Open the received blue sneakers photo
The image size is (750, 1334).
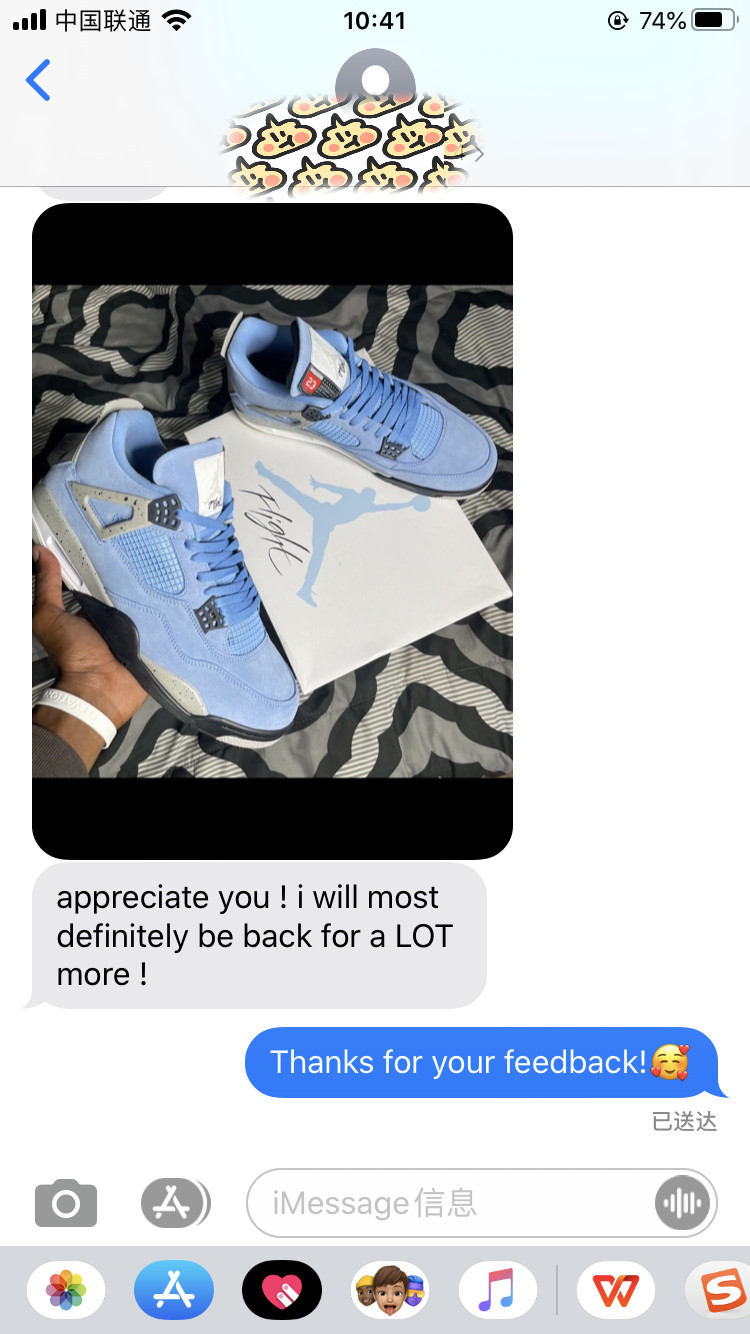(272, 531)
